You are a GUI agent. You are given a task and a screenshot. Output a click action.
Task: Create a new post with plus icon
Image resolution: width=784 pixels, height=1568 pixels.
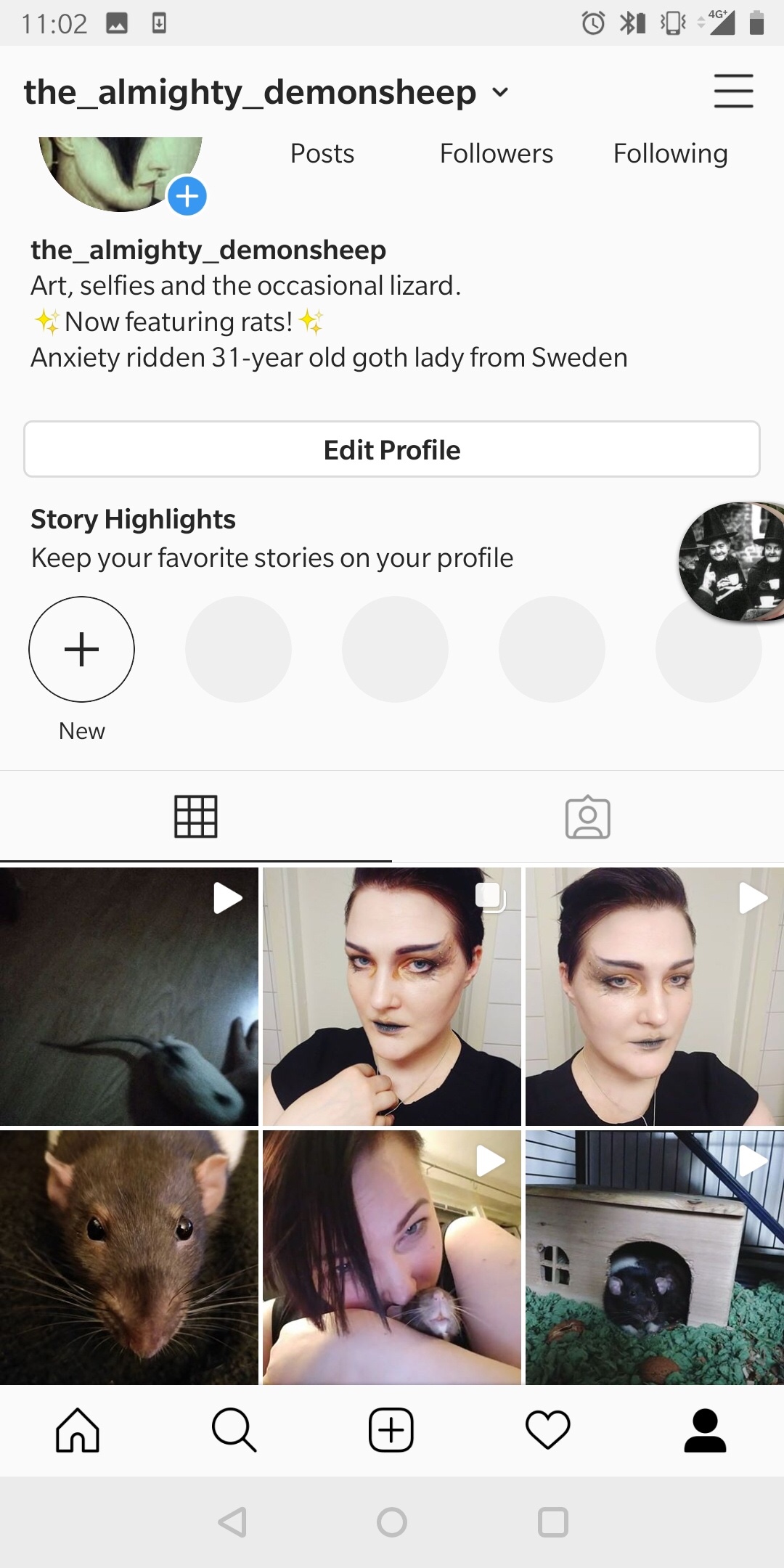coord(391,1430)
